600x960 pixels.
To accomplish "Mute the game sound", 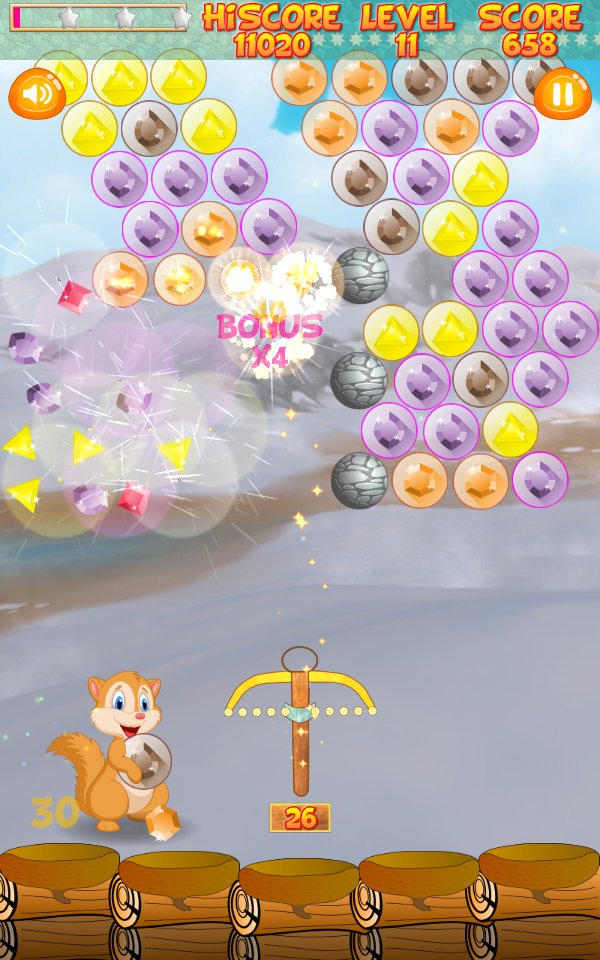I will 37,95.
